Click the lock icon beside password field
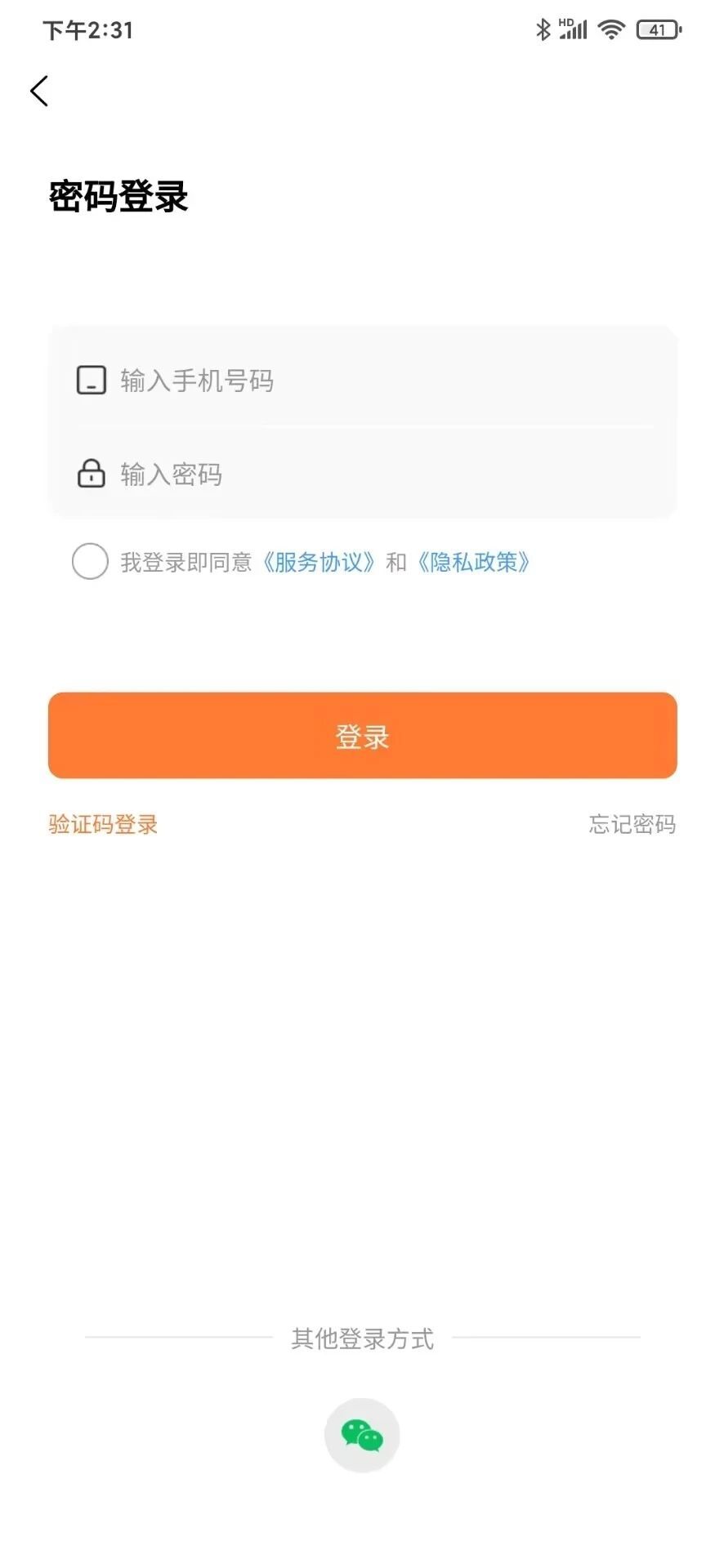724x1568 pixels. [92, 474]
